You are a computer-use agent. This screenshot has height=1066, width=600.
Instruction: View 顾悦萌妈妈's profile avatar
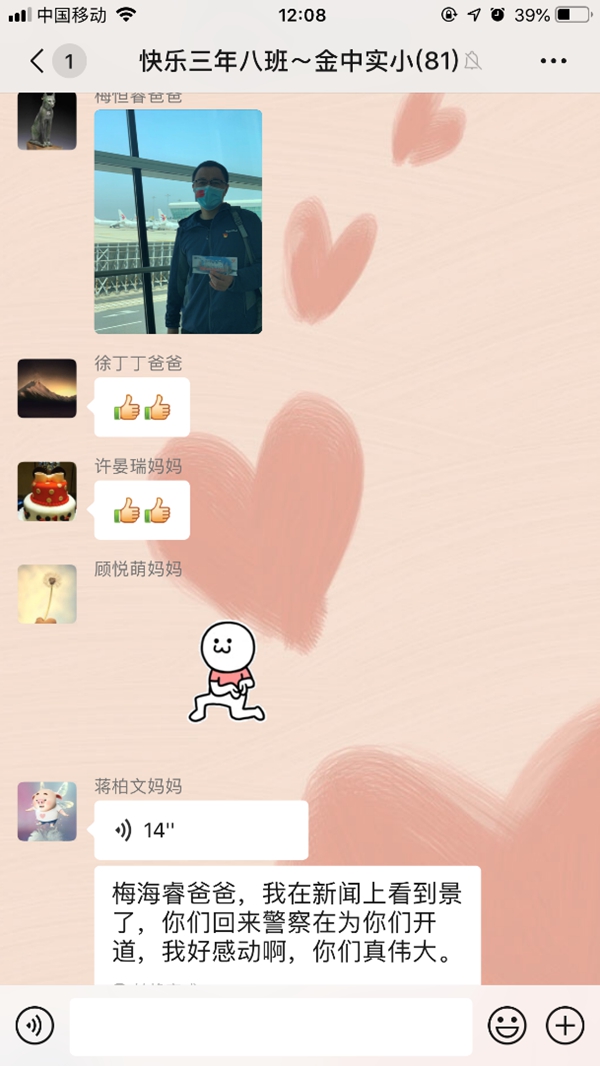47,594
